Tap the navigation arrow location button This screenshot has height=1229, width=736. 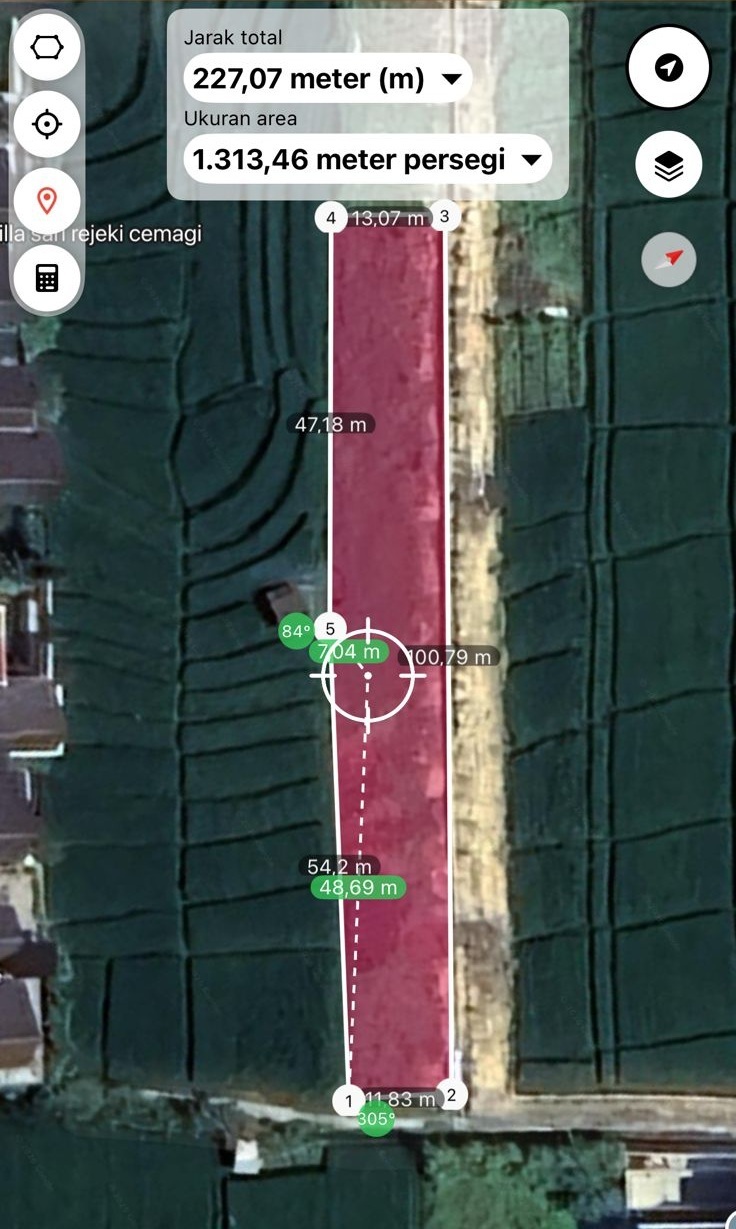668,67
